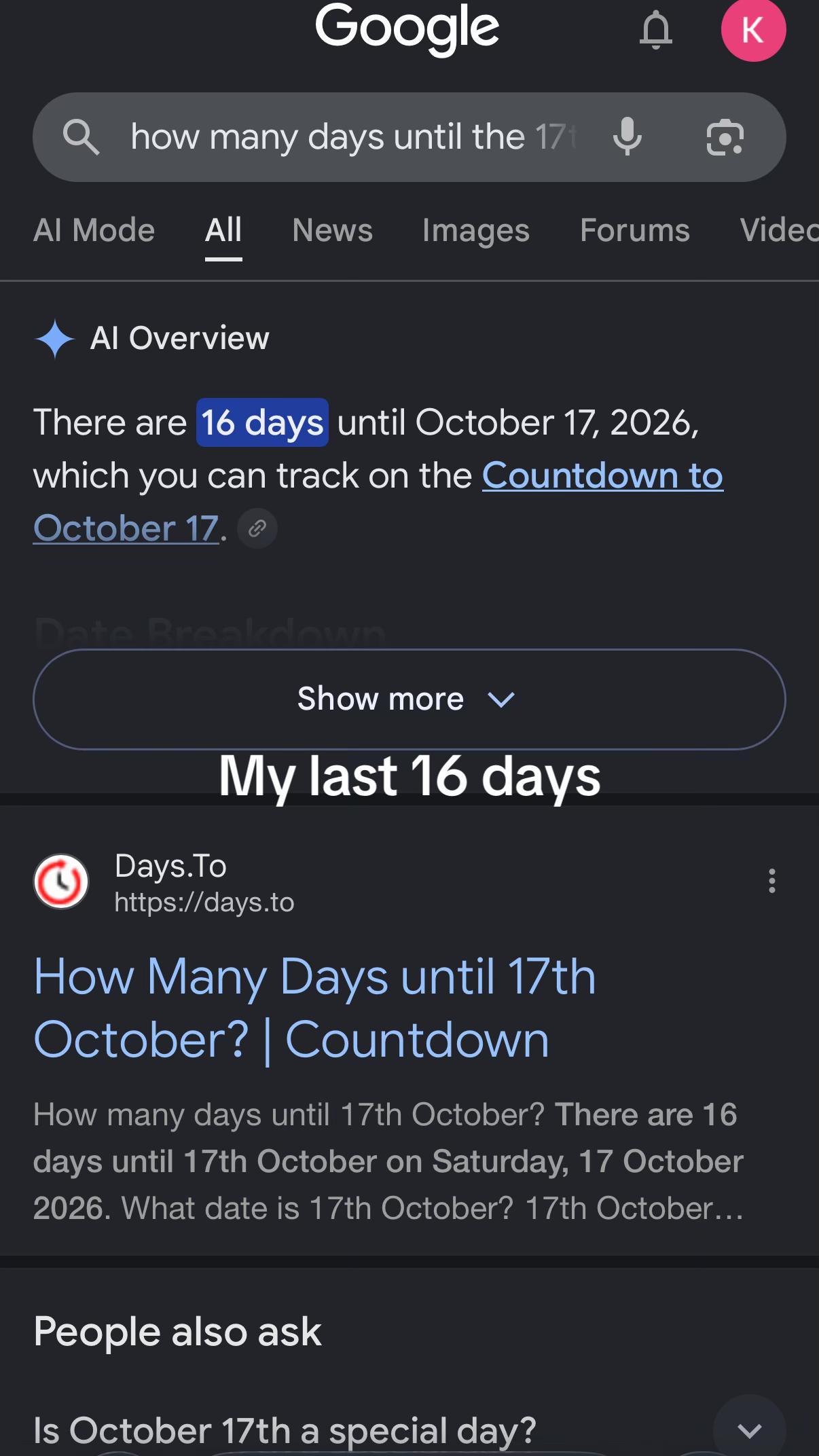Open the How Many Days until 17th October result
819x1456 pixels.
315,1008
